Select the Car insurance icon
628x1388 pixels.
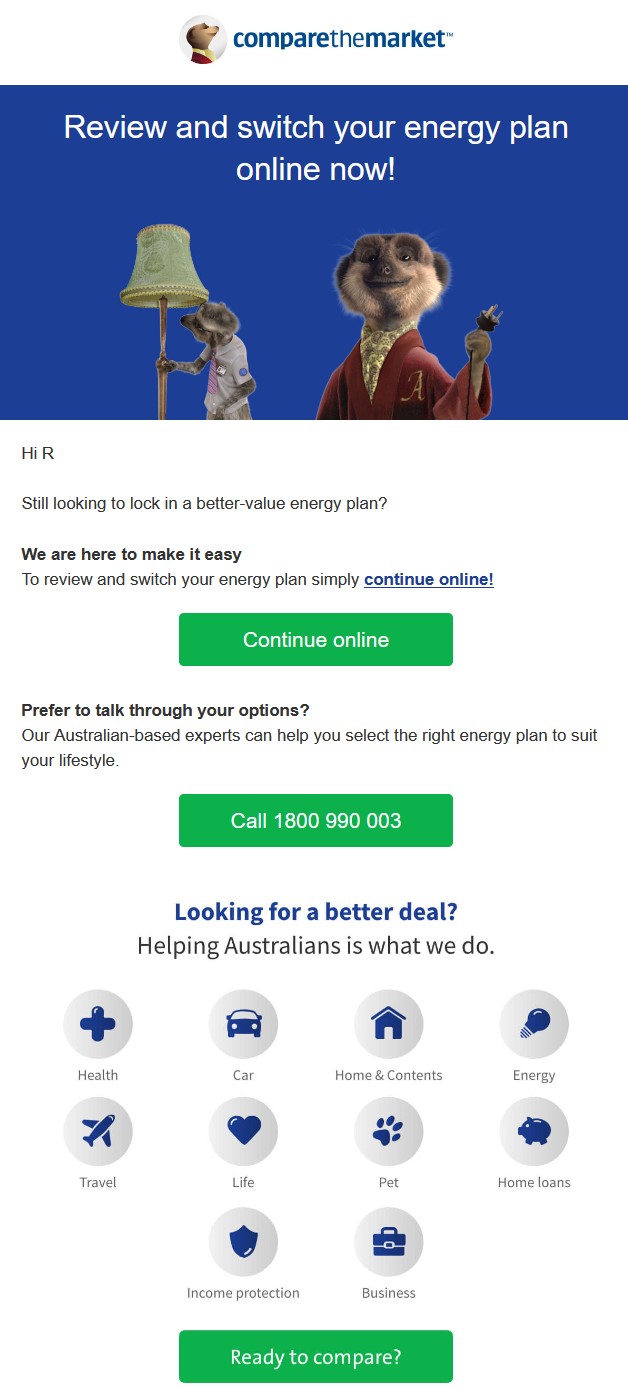(x=243, y=1024)
